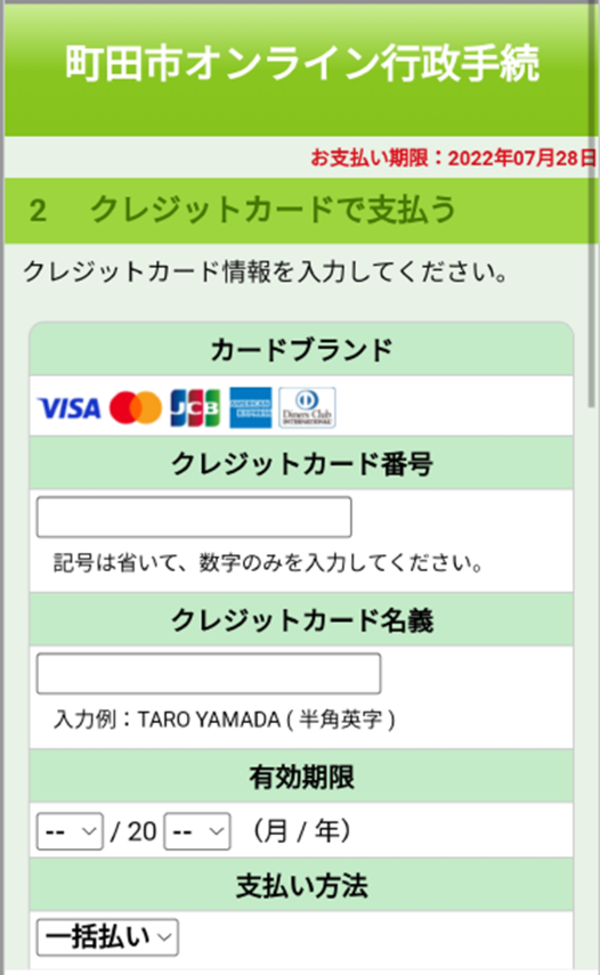The width and height of the screenshot is (600, 975).
Task: Focus the cardholder name field
Action: (208, 674)
